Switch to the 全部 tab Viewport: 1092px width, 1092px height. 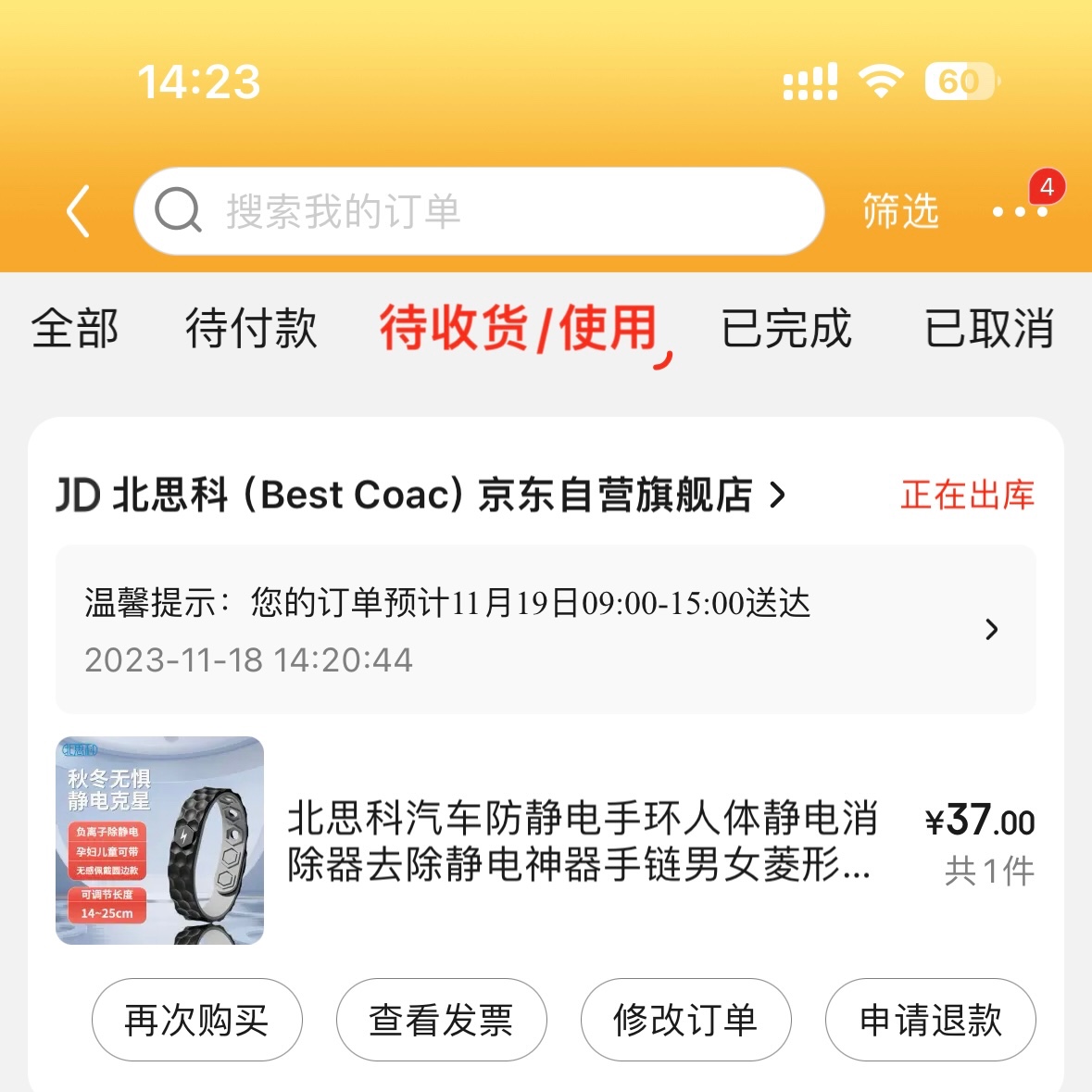[x=75, y=329]
